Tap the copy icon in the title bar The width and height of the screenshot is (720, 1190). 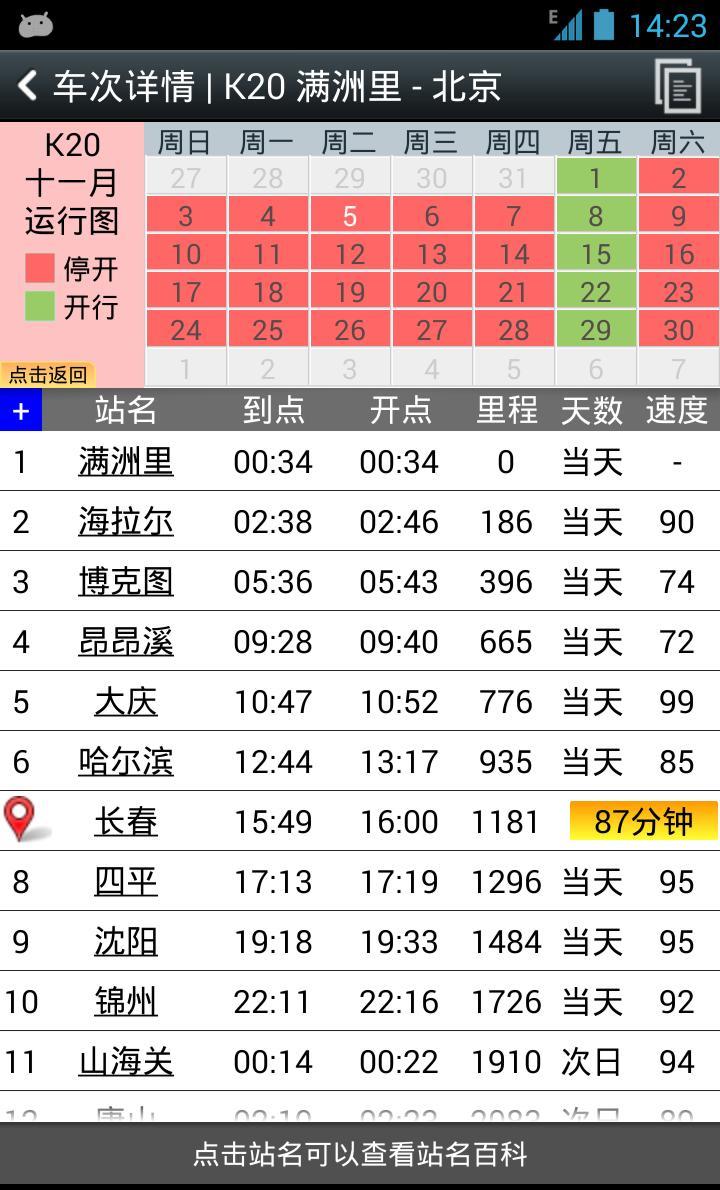tap(678, 86)
